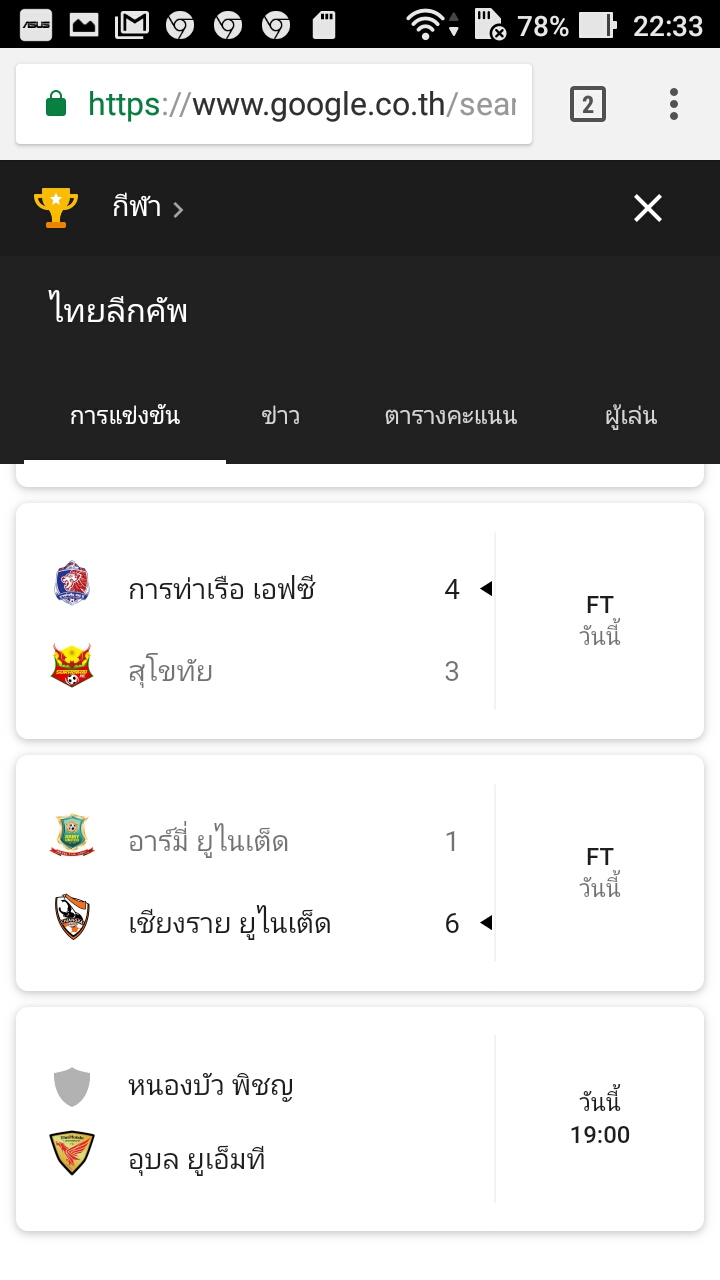Open Chrome's overflow menu
Image resolution: width=720 pixels, height=1280 pixels.
[x=674, y=104]
